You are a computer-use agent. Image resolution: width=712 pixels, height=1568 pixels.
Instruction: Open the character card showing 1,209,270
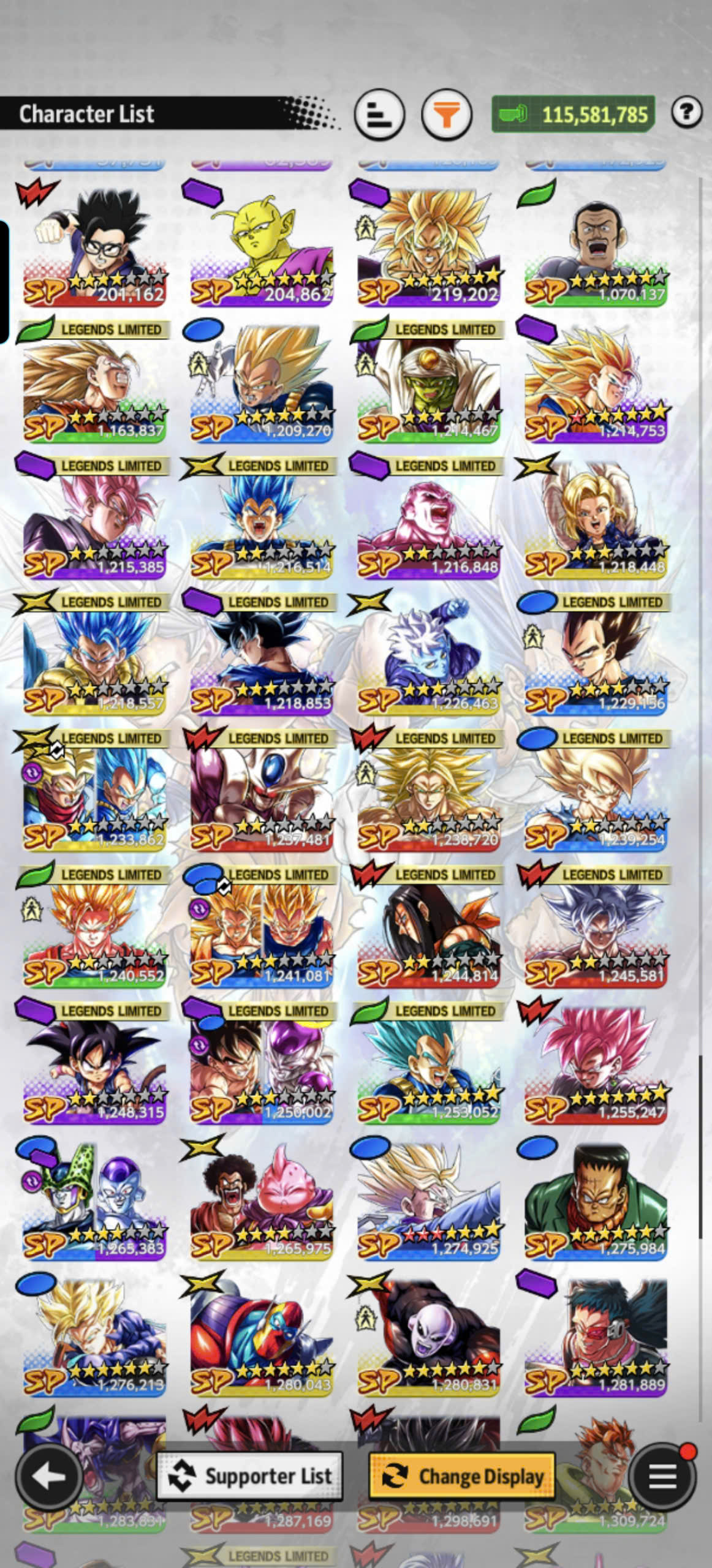(262, 380)
